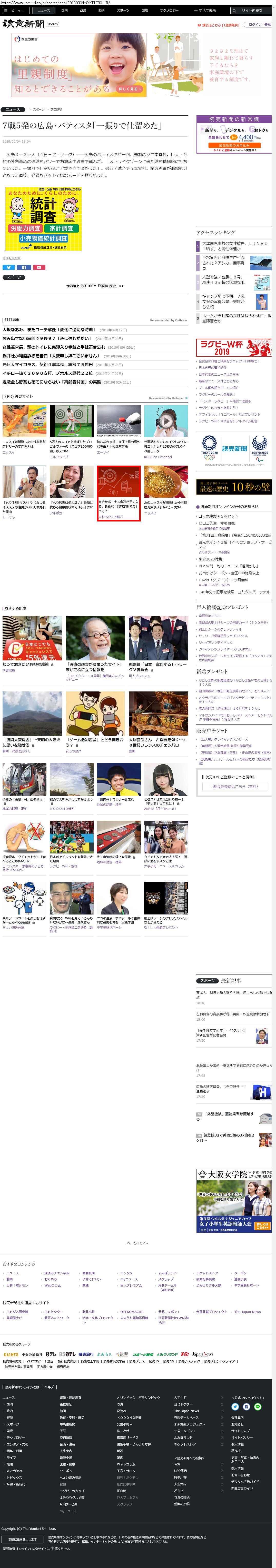The height and width of the screenshot is (1568, 276).
Task: Share the article on Twitter
Action: coord(8,267)
